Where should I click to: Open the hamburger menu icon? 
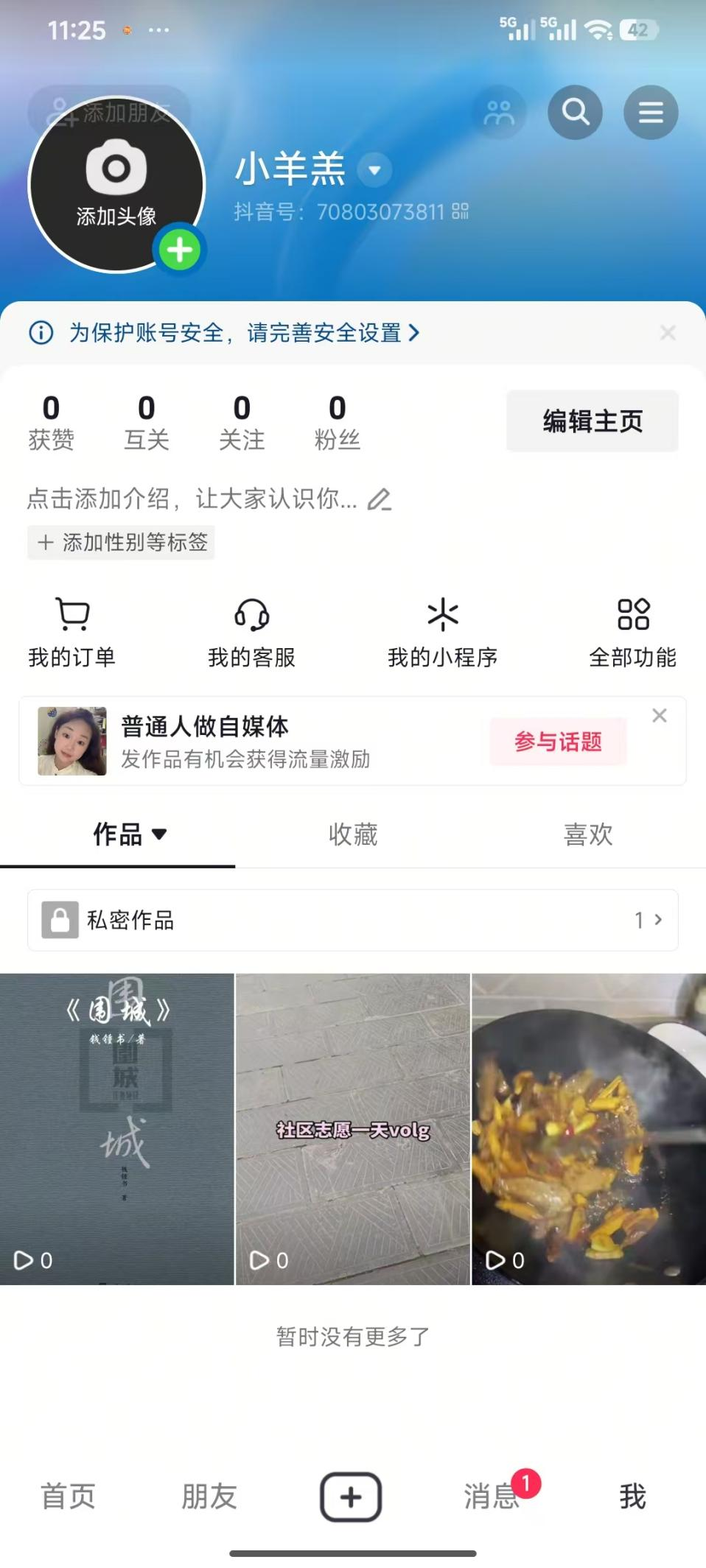(651, 113)
